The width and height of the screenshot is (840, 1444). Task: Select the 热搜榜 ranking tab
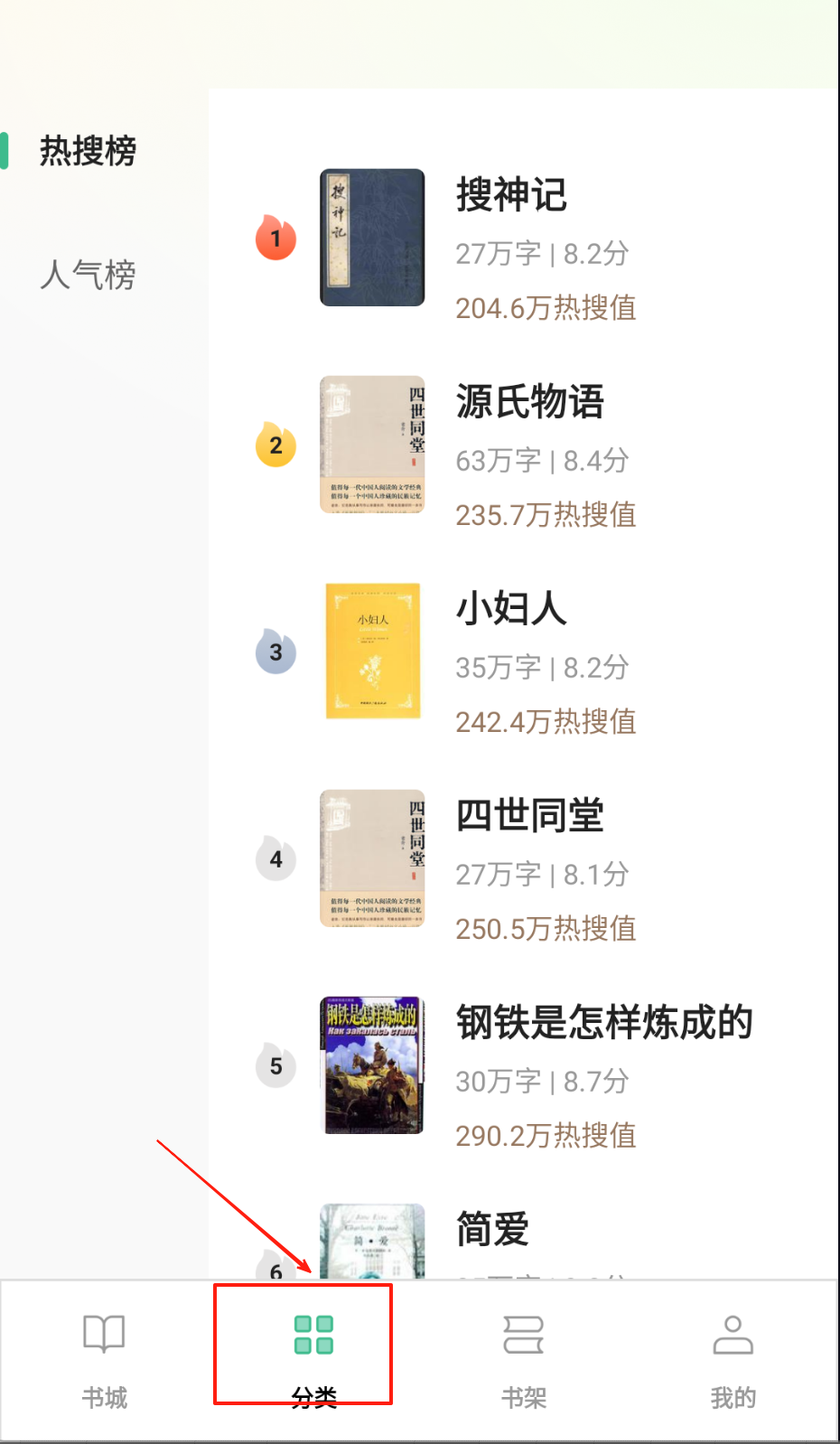click(88, 151)
